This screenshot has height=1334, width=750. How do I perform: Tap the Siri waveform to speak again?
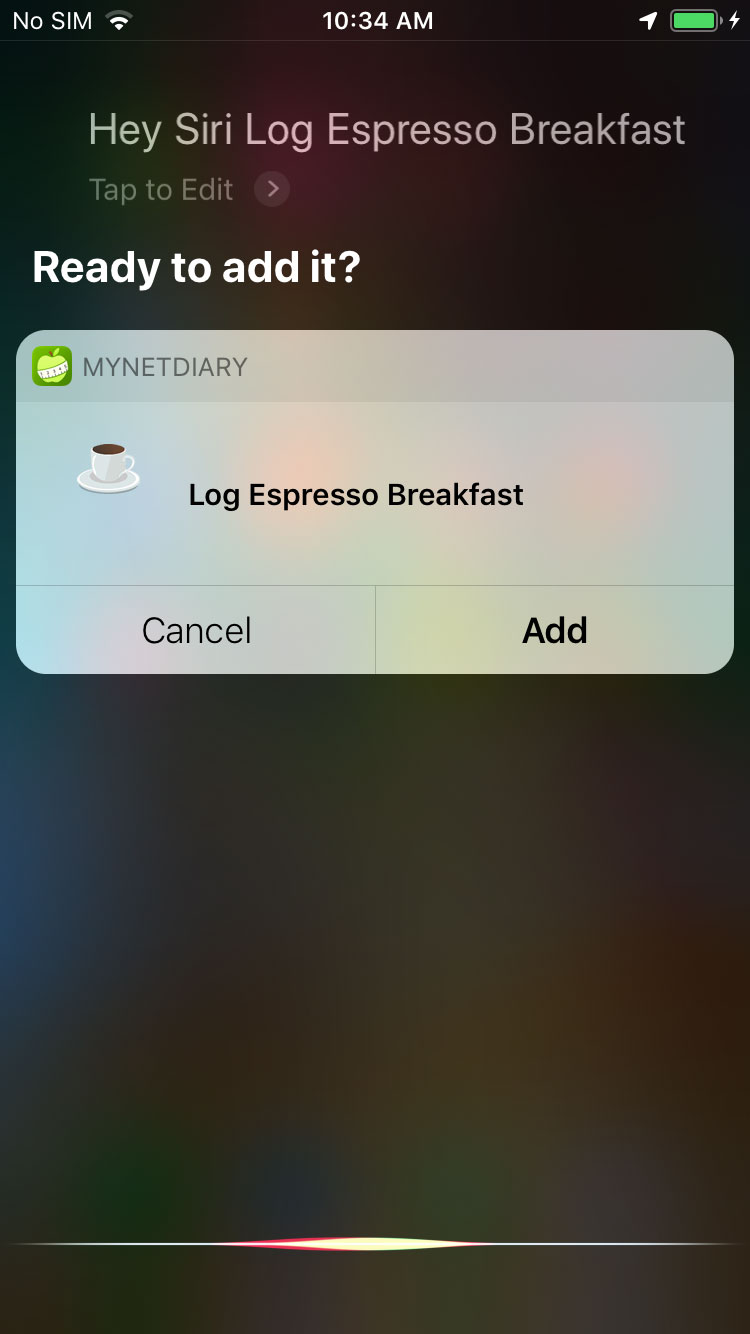coord(375,1244)
